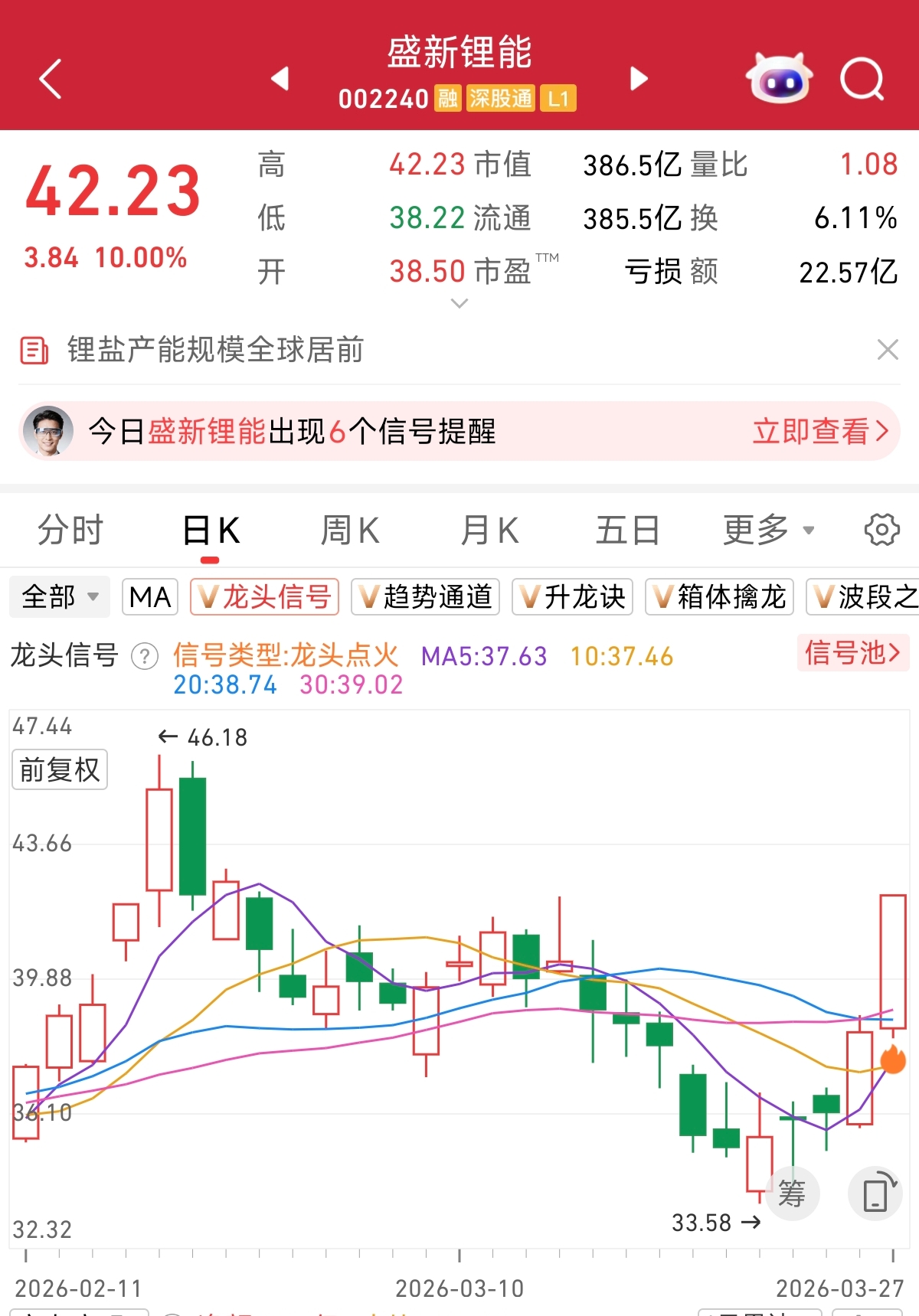Viewport: 919px width, 1316px height.
Task: View signal alerts via 立即查看
Action: [819, 432]
